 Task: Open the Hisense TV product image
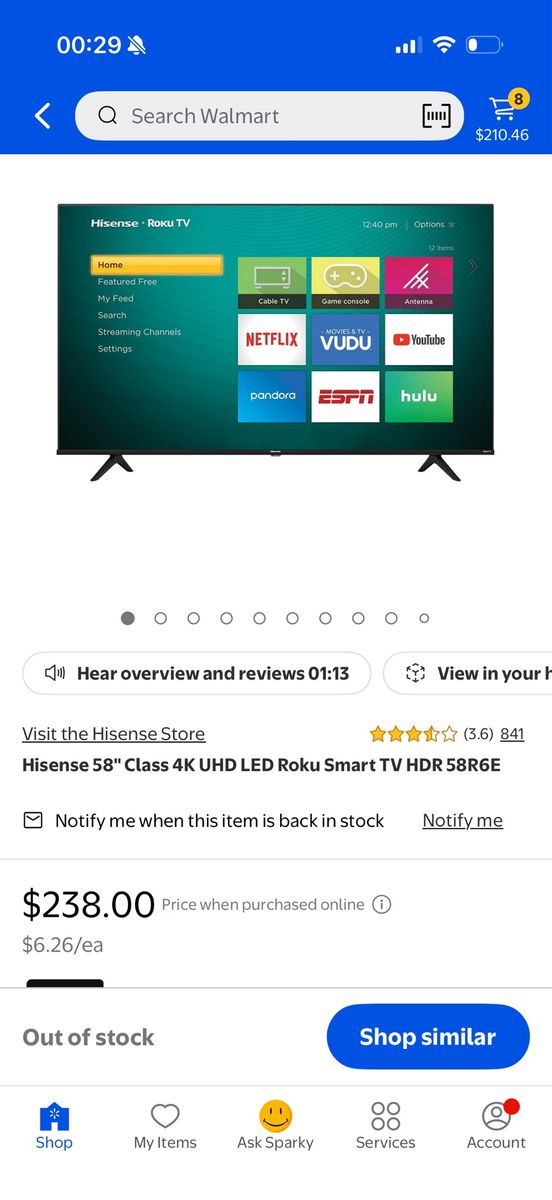275,343
